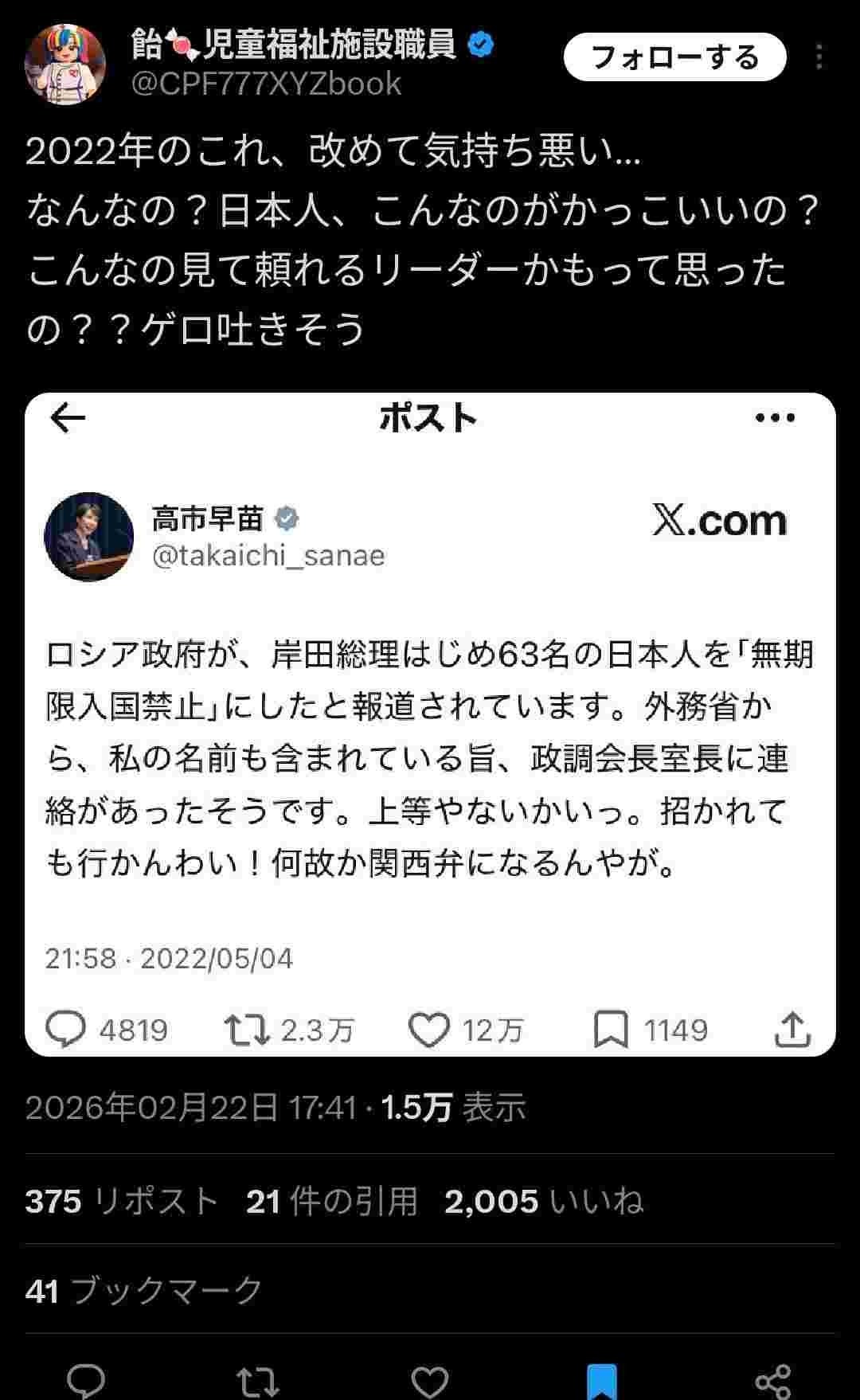Open the embedded 高市早苗 post screenshot

(x=430, y=723)
